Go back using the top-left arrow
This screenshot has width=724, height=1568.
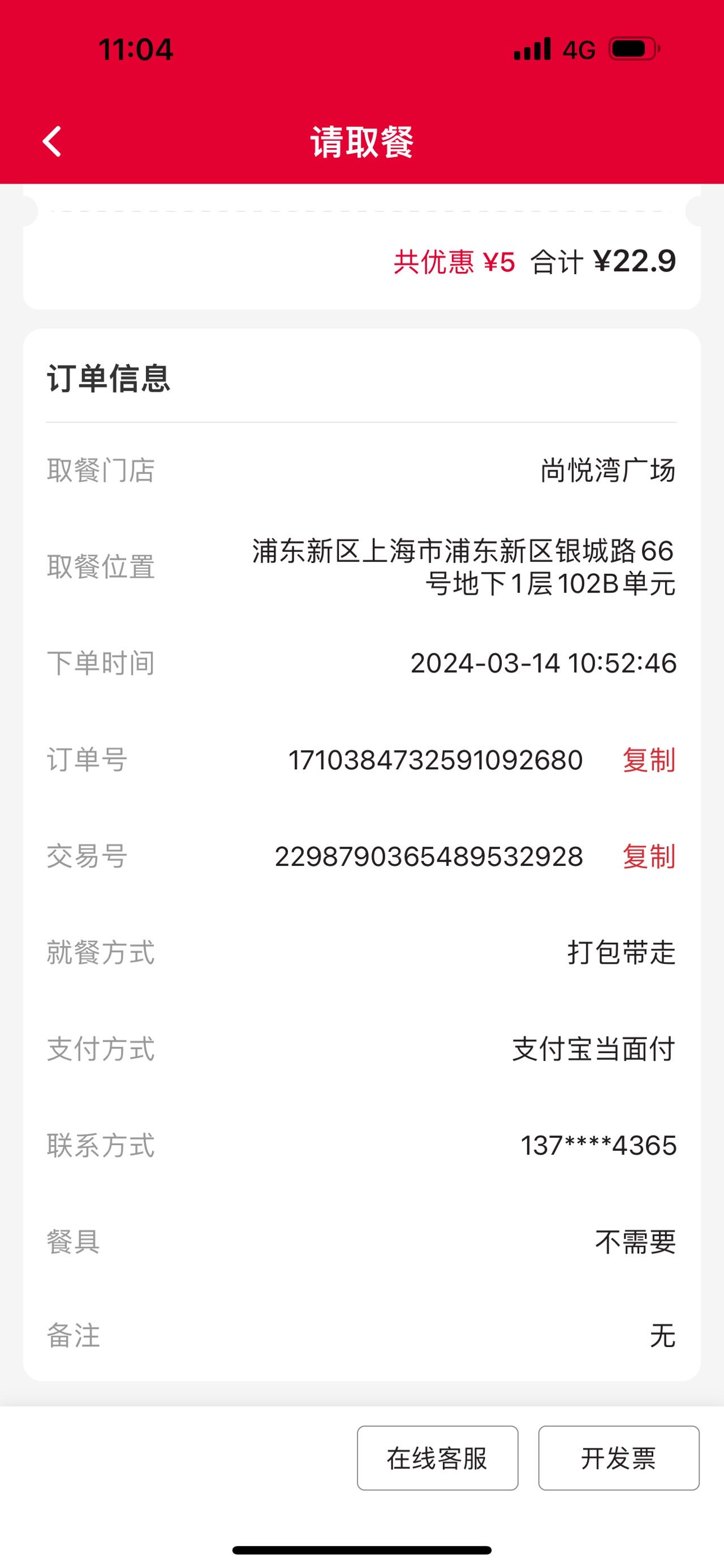53,142
